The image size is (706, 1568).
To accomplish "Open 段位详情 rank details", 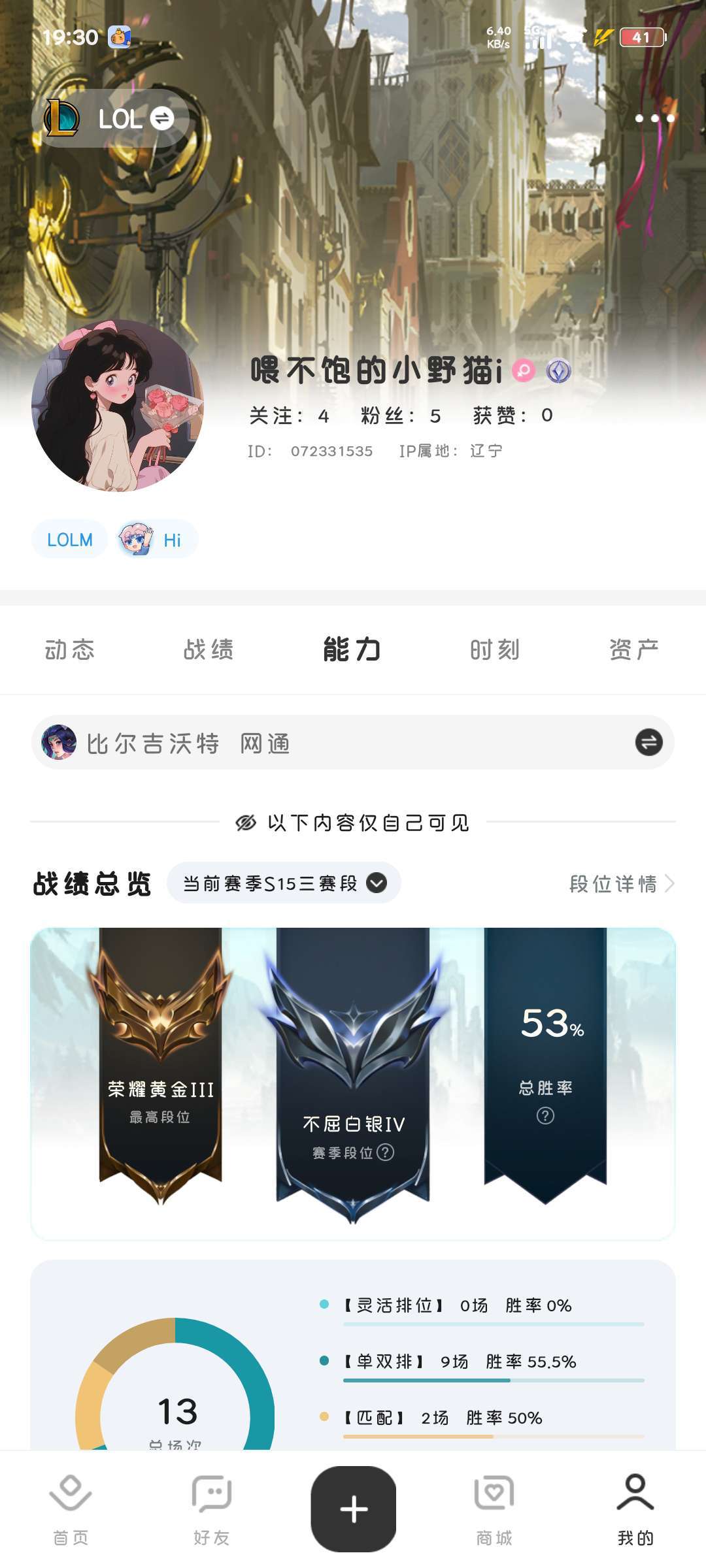I will pyautogui.click(x=622, y=883).
